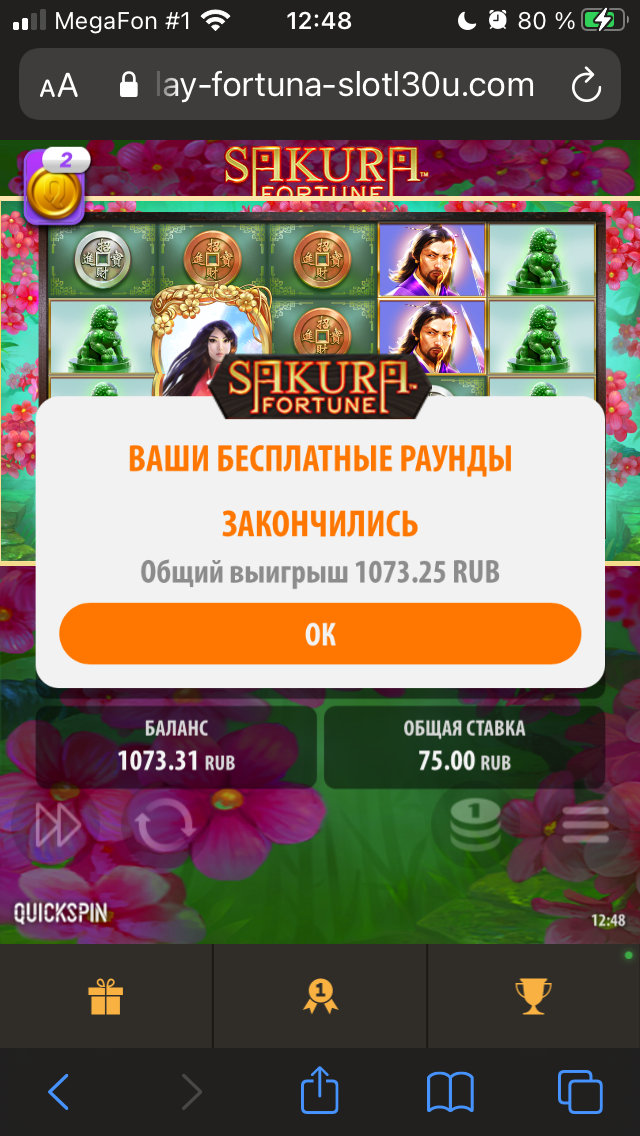This screenshot has width=640, height=1136.
Task: Share this page
Action: 320,1090
